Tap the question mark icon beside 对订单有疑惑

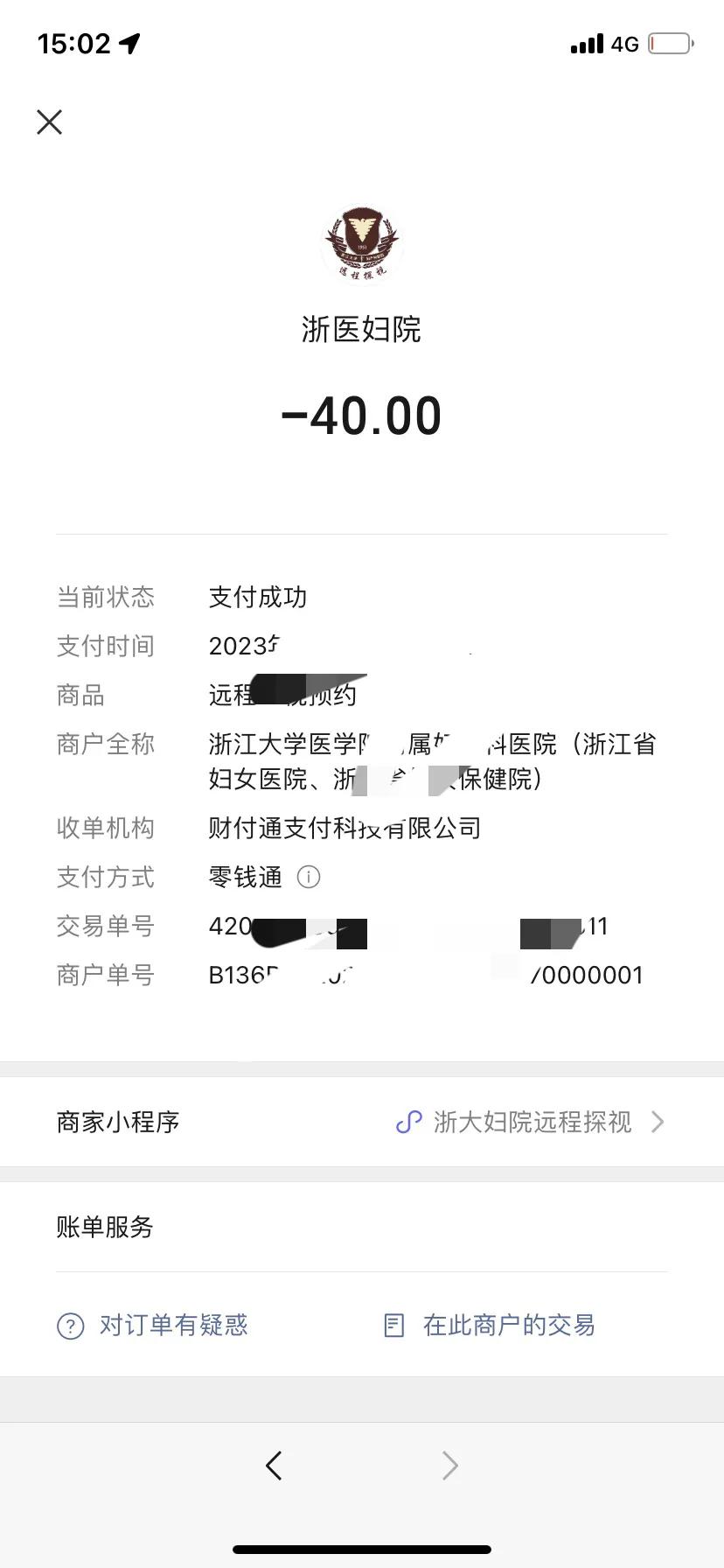(x=70, y=1326)
